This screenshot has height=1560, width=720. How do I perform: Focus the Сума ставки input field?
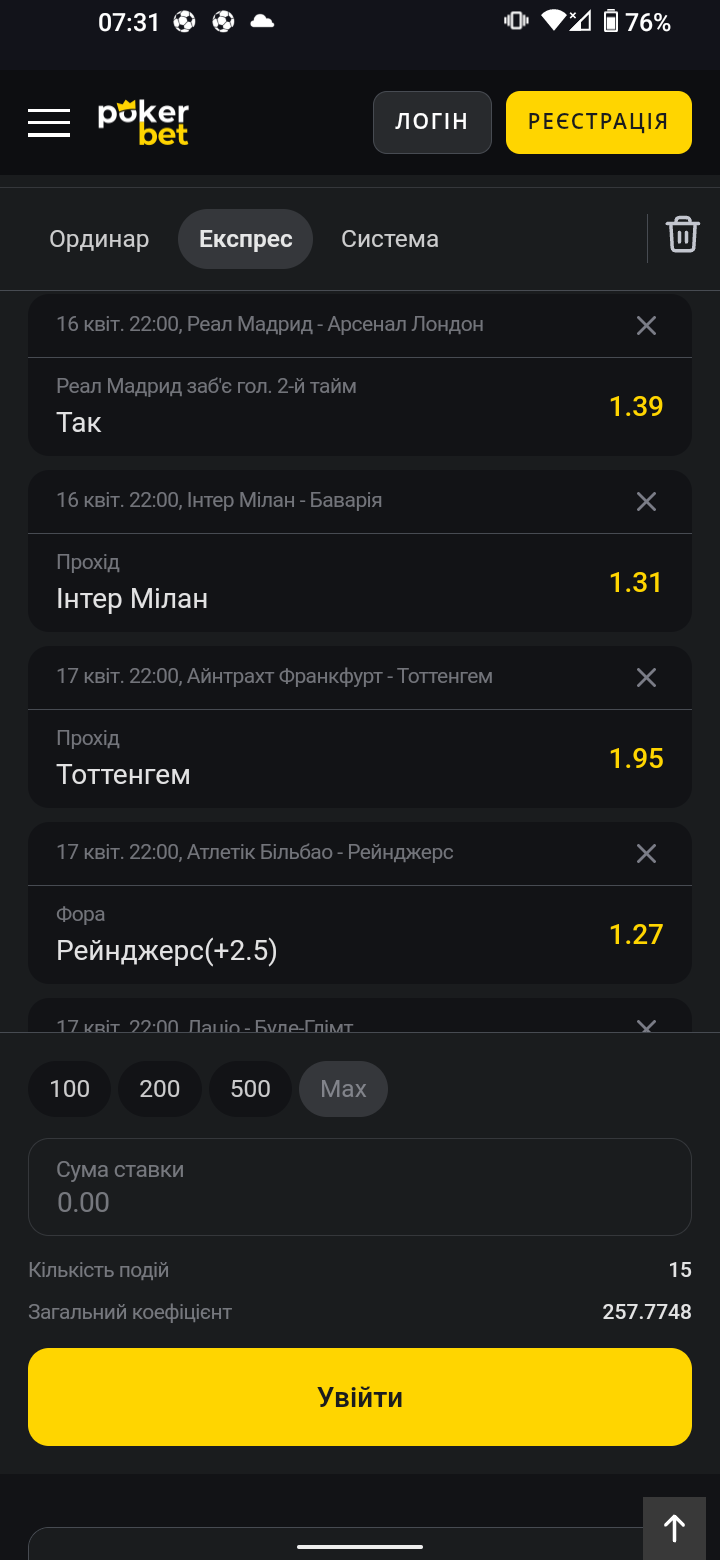point(360,1187)
